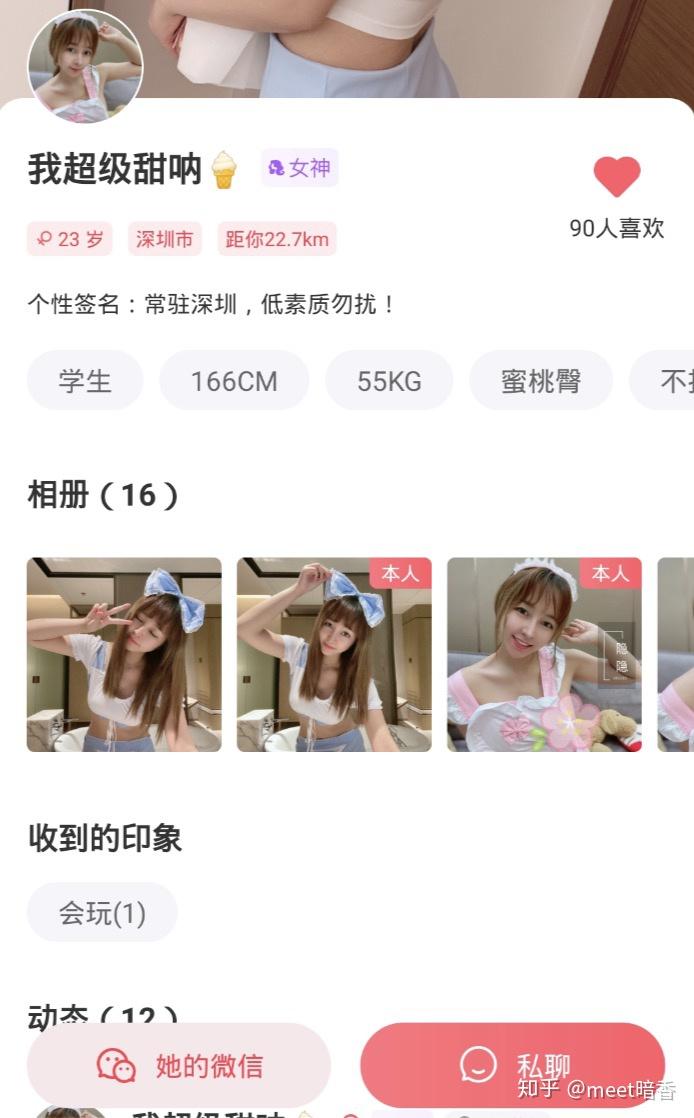Open the album photo with pink flower outfit
The image size is (694, 1118).
click(544, 654)
